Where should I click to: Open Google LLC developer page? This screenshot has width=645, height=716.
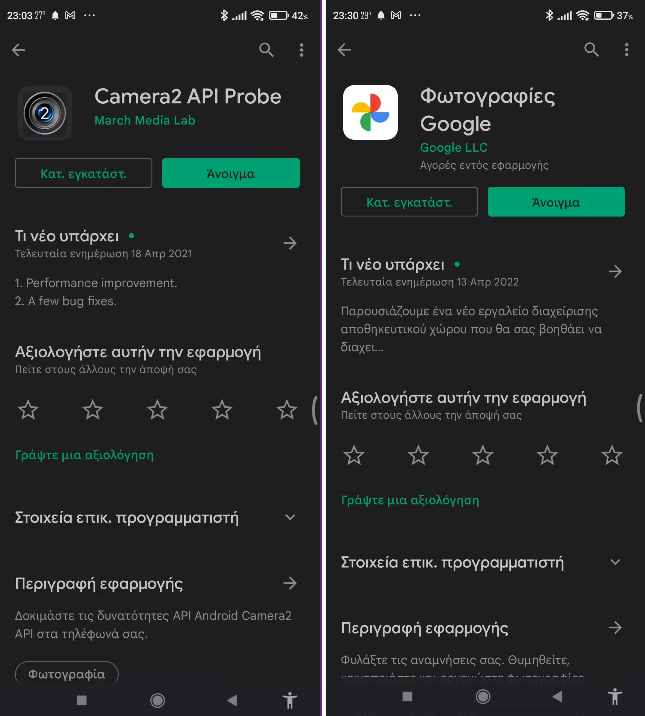[x=454, y=148]
